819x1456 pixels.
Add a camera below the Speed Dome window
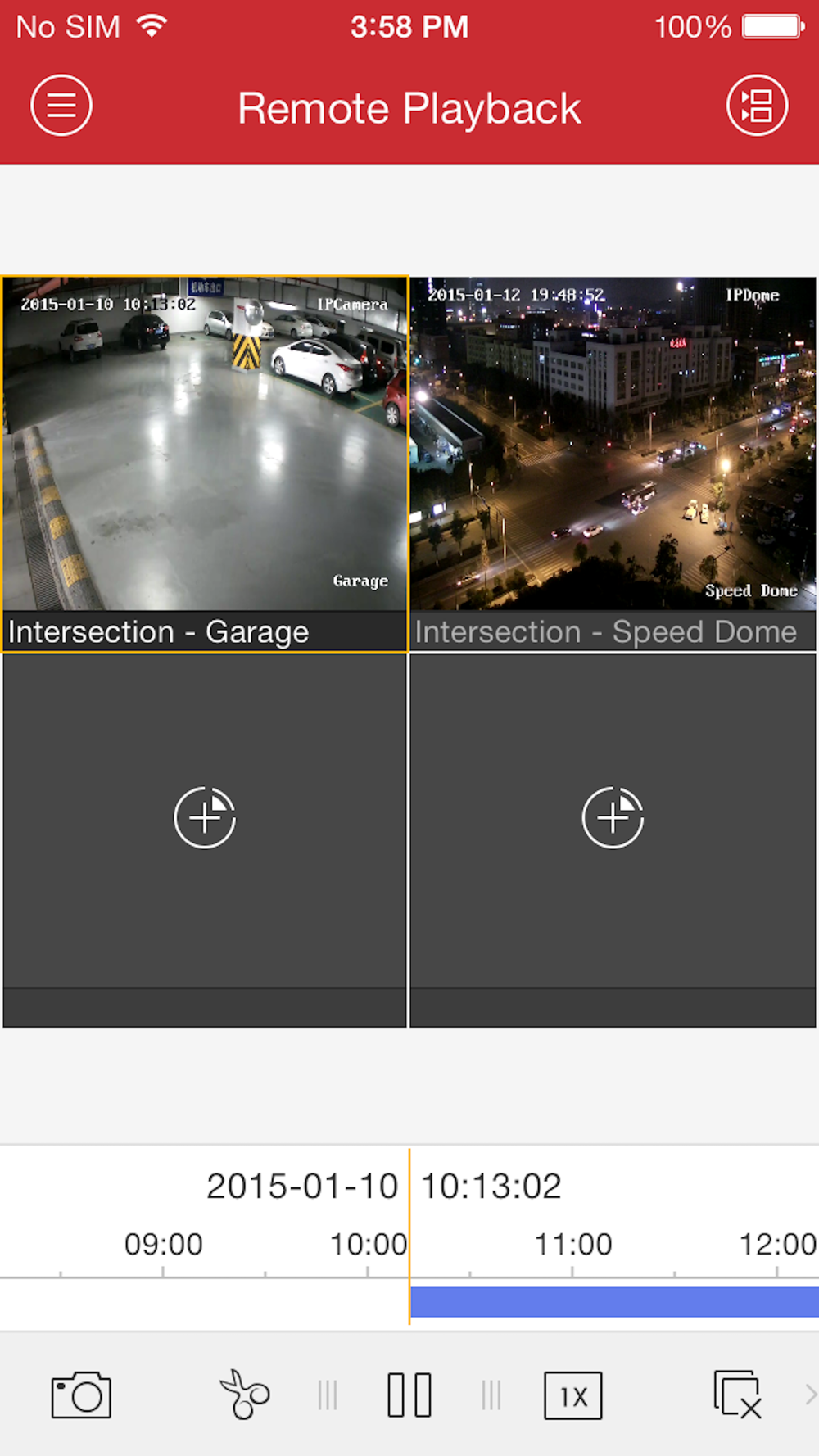613,817
